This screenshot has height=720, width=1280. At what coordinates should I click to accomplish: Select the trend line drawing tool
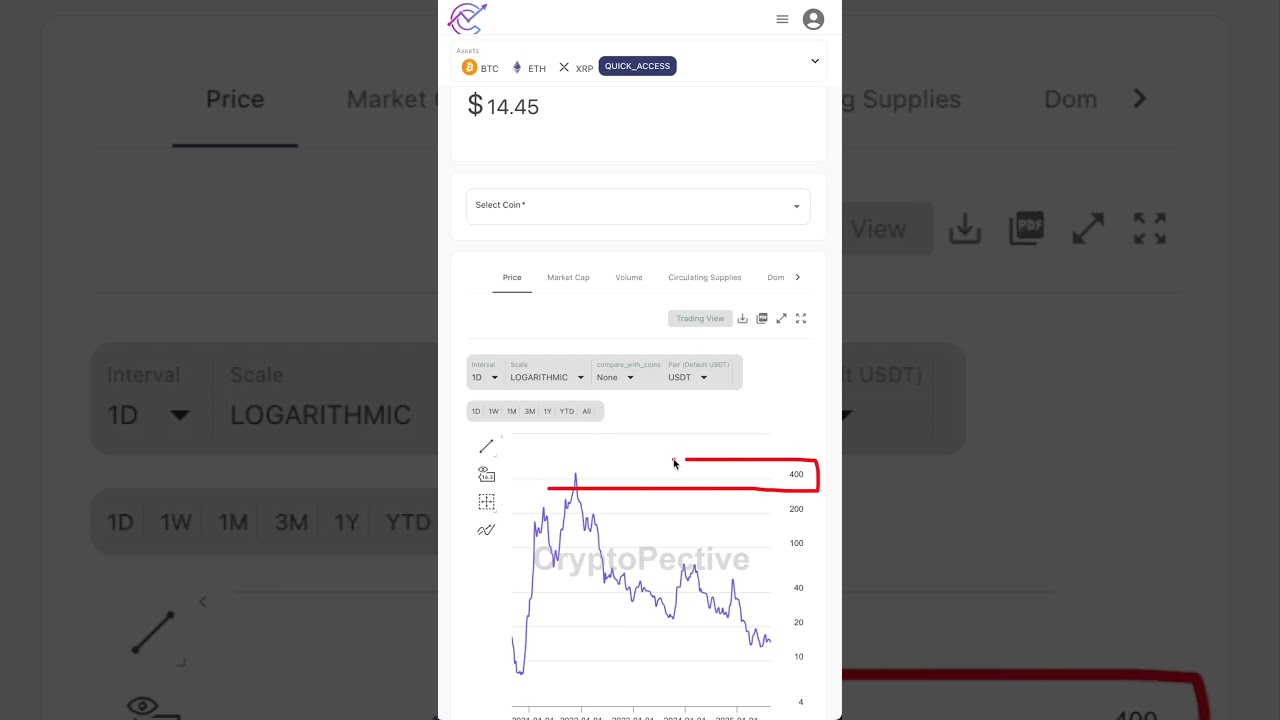(x=486, y=447)
